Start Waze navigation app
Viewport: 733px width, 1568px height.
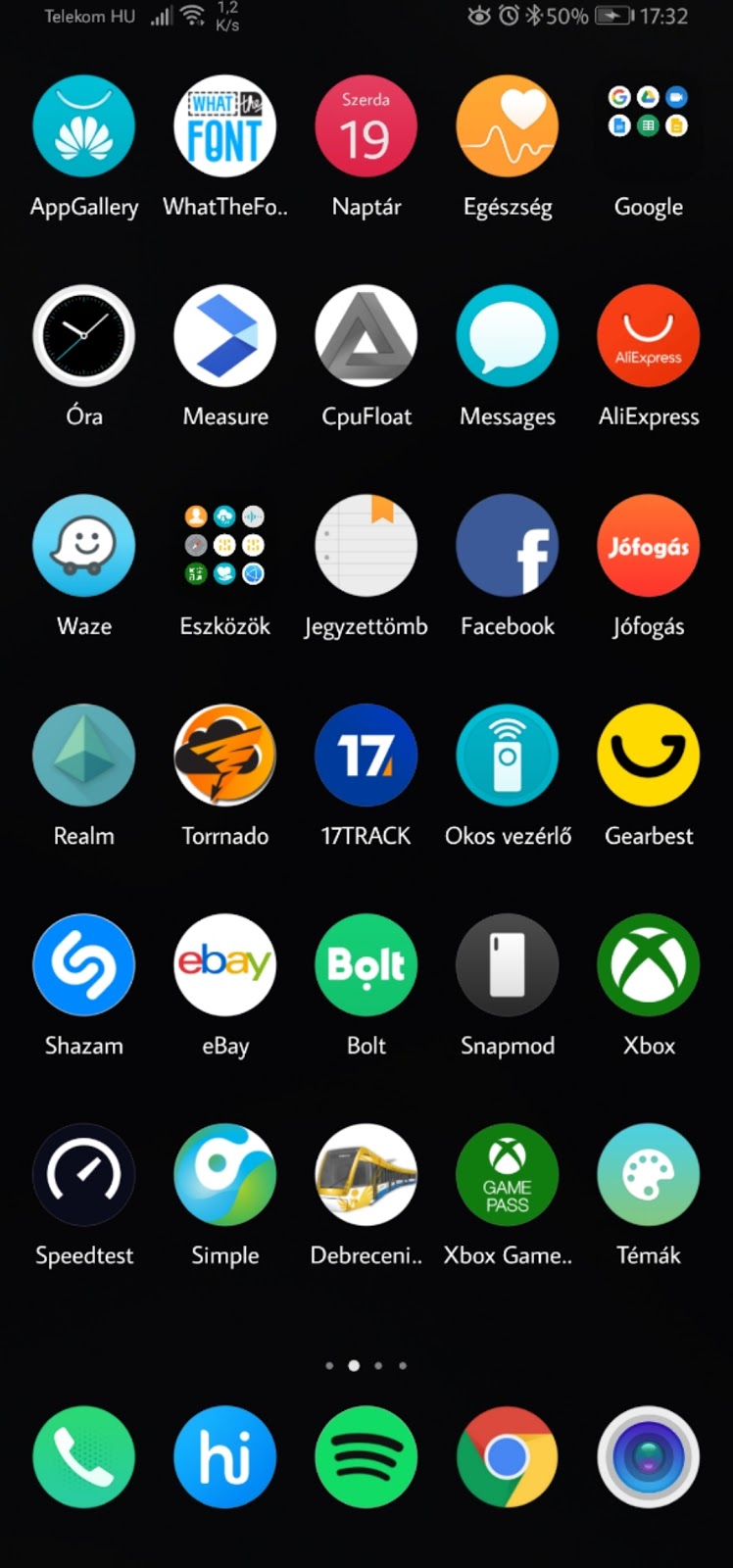click(x=84, y=546)
